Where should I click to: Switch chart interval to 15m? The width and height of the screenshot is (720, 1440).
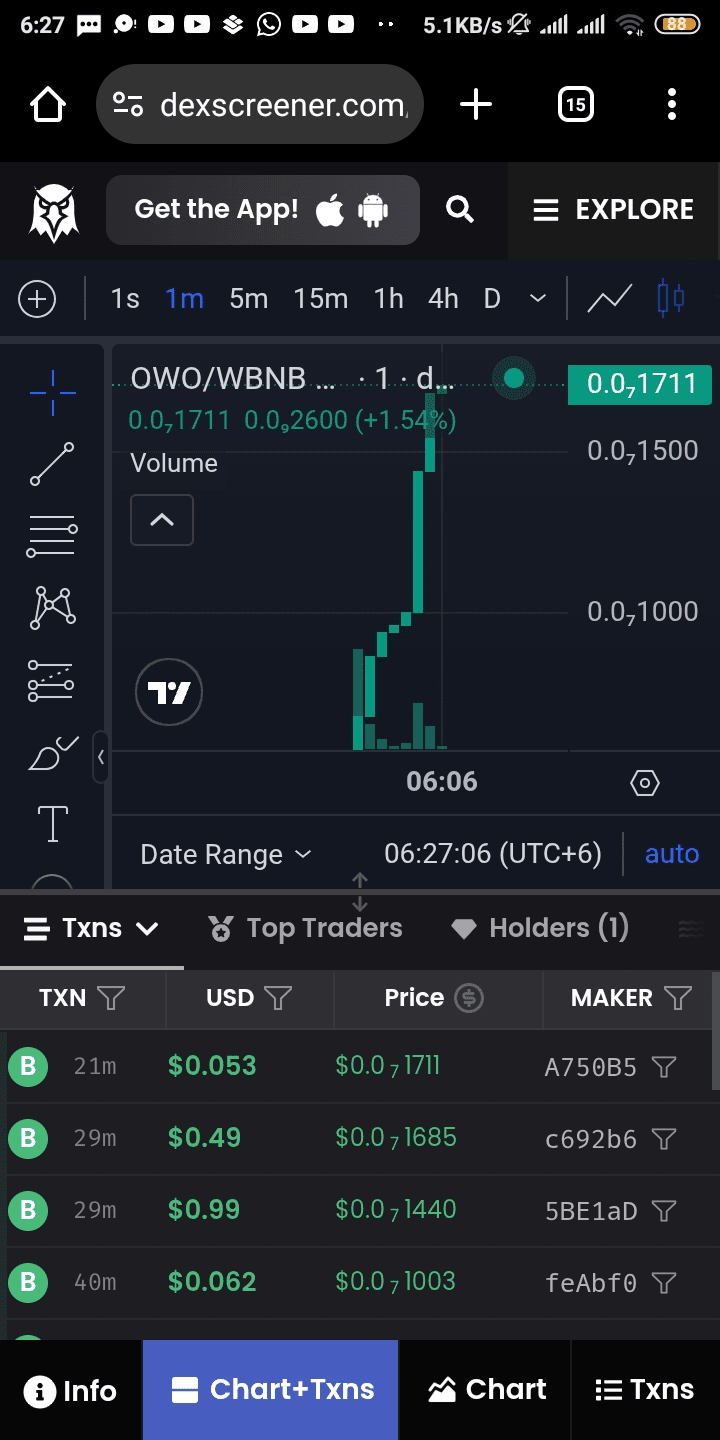pyautogui.click(x=320, y=299)
